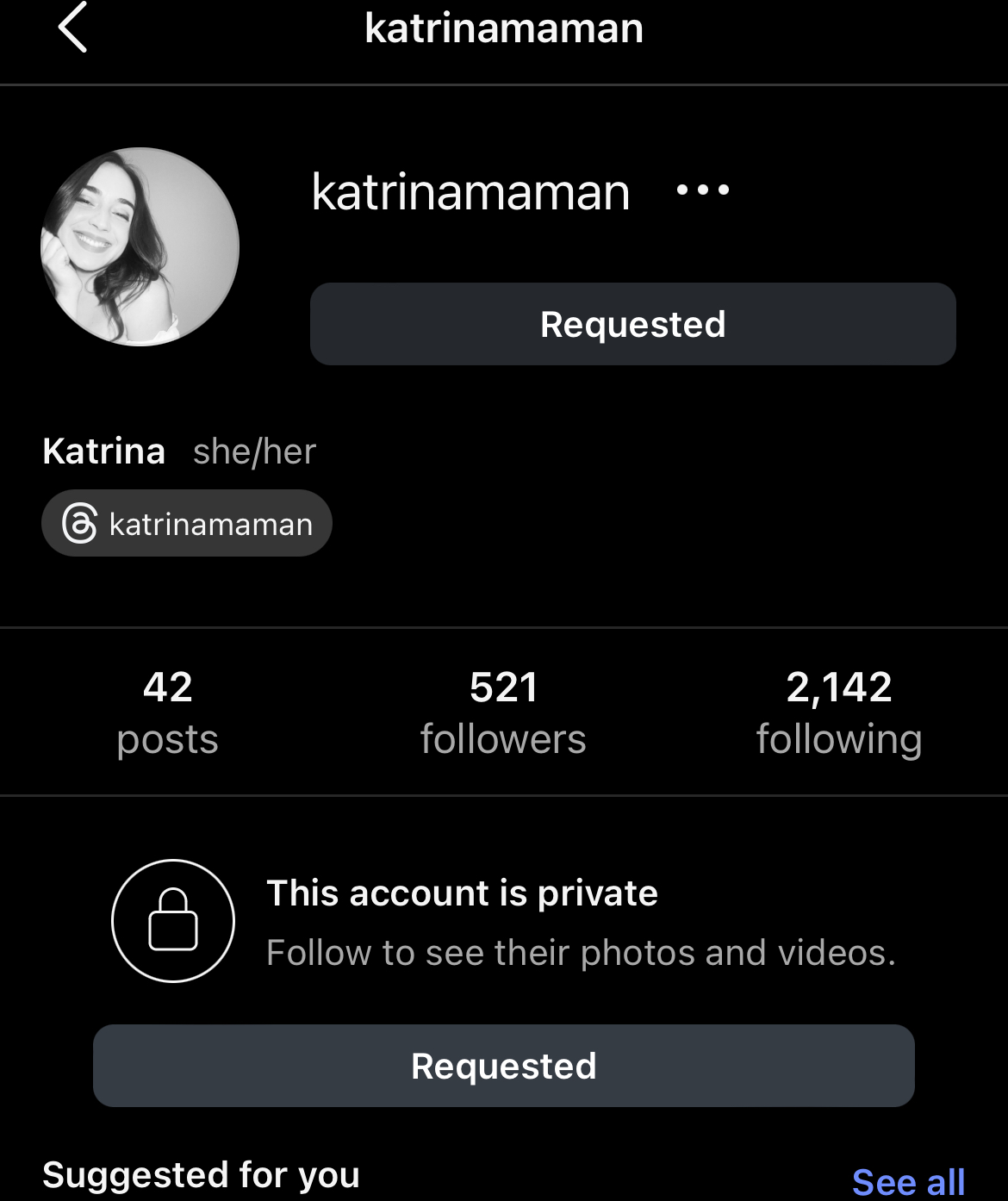
Task: Open the three-dot options menu
Action: pos(702,190)
